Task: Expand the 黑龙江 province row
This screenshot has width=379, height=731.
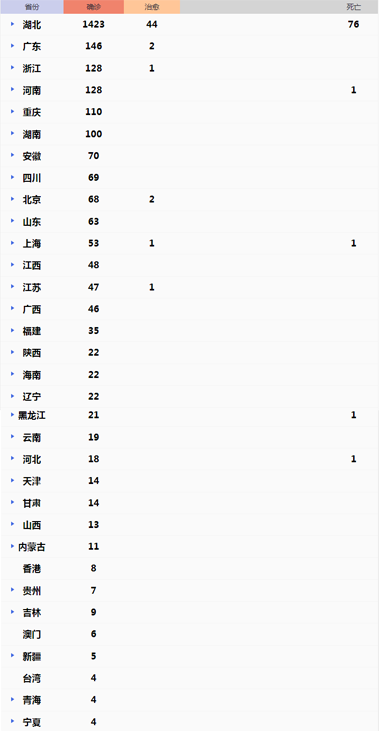Action: click(x=13, y=414)
